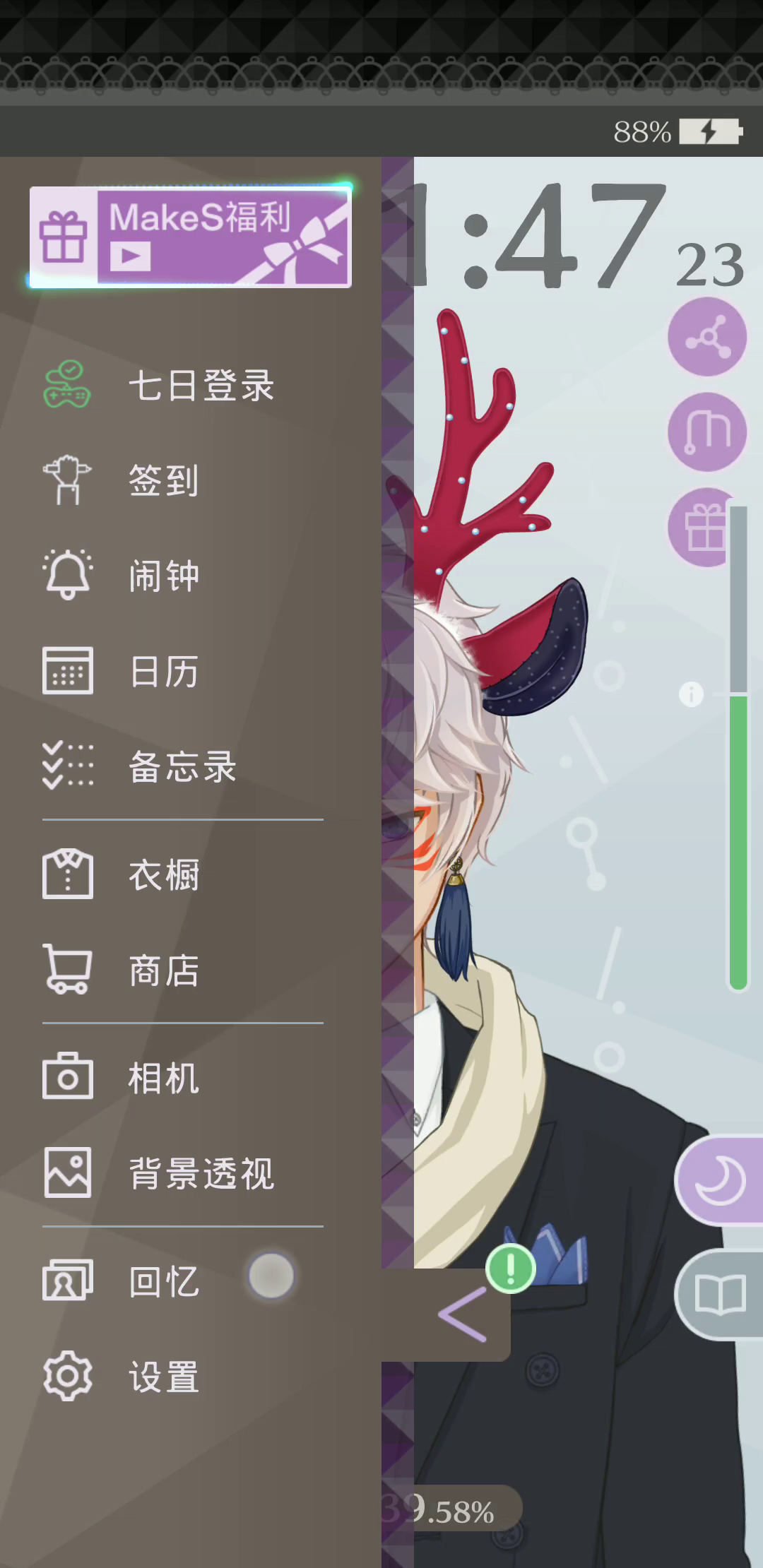Tap the purple music note icon
This screenshot has width=763, height=1568.
click(x=707, y=432)
